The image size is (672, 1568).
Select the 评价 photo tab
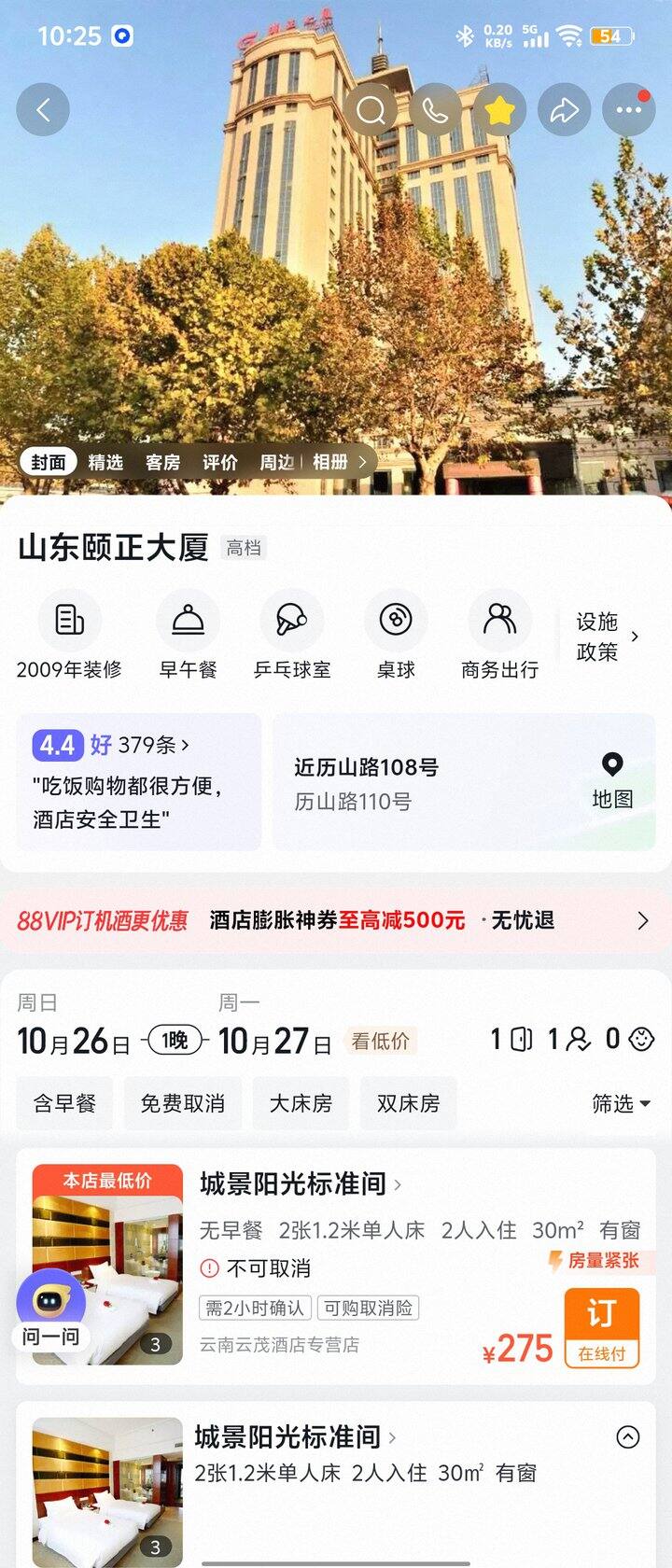220,462
